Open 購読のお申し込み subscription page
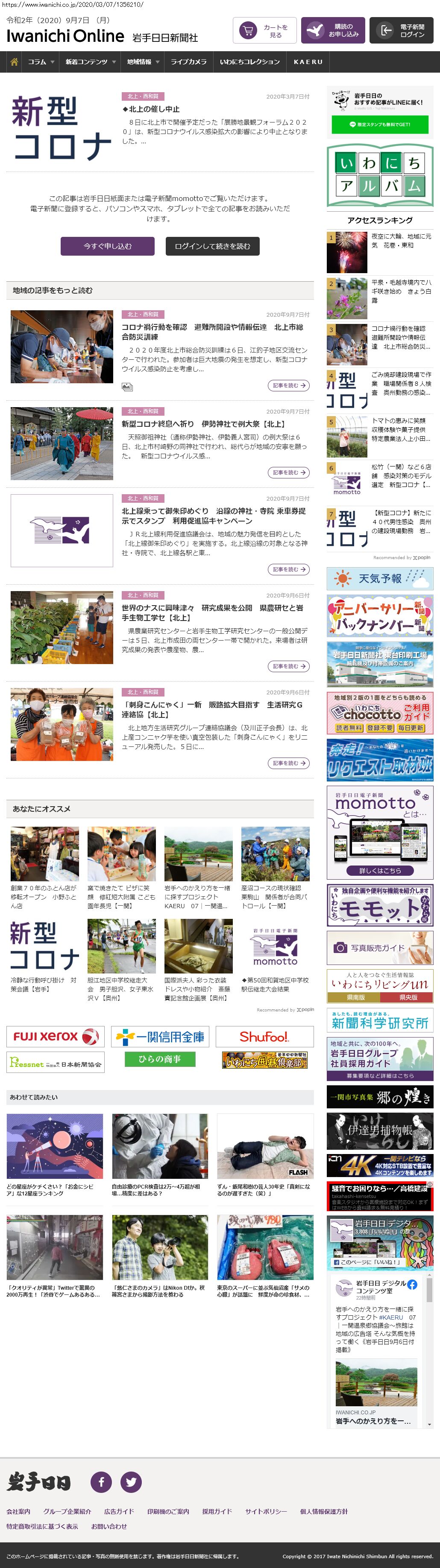 [x=333, y=31]
